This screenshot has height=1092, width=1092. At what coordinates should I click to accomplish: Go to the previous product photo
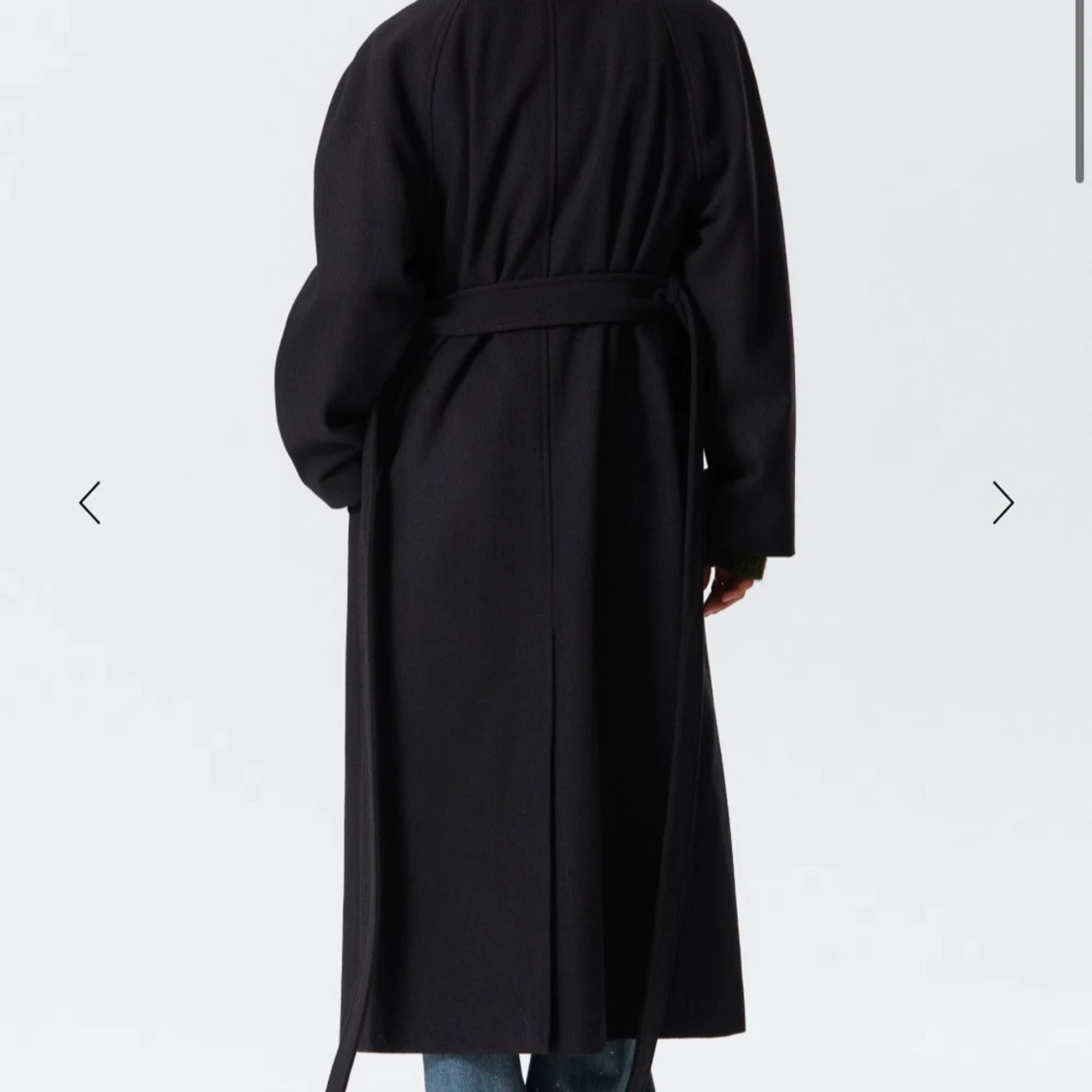[x=89, y=503]
